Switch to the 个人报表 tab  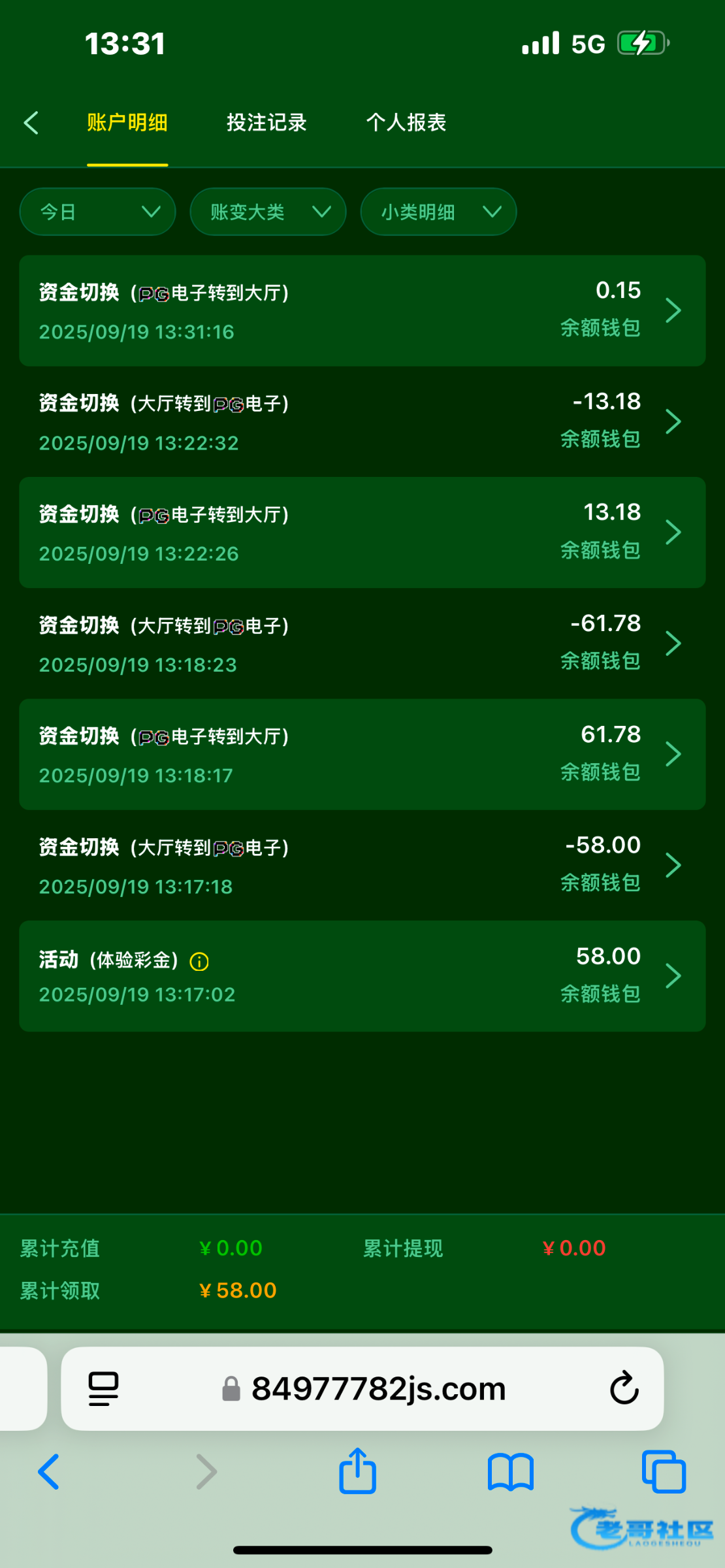406,123
